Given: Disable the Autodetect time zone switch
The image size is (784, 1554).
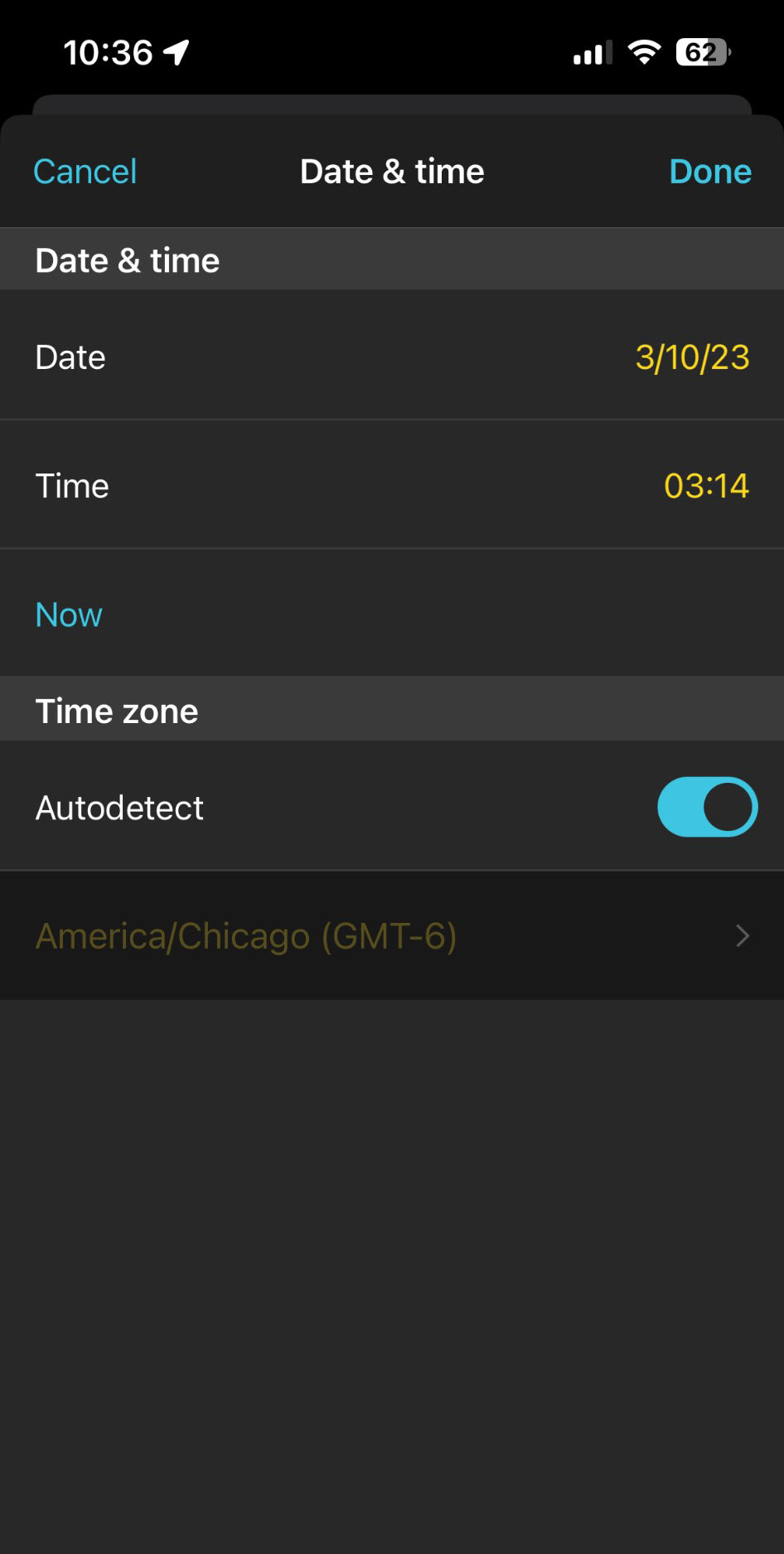Looking at the screenshot, I should 706,808.
